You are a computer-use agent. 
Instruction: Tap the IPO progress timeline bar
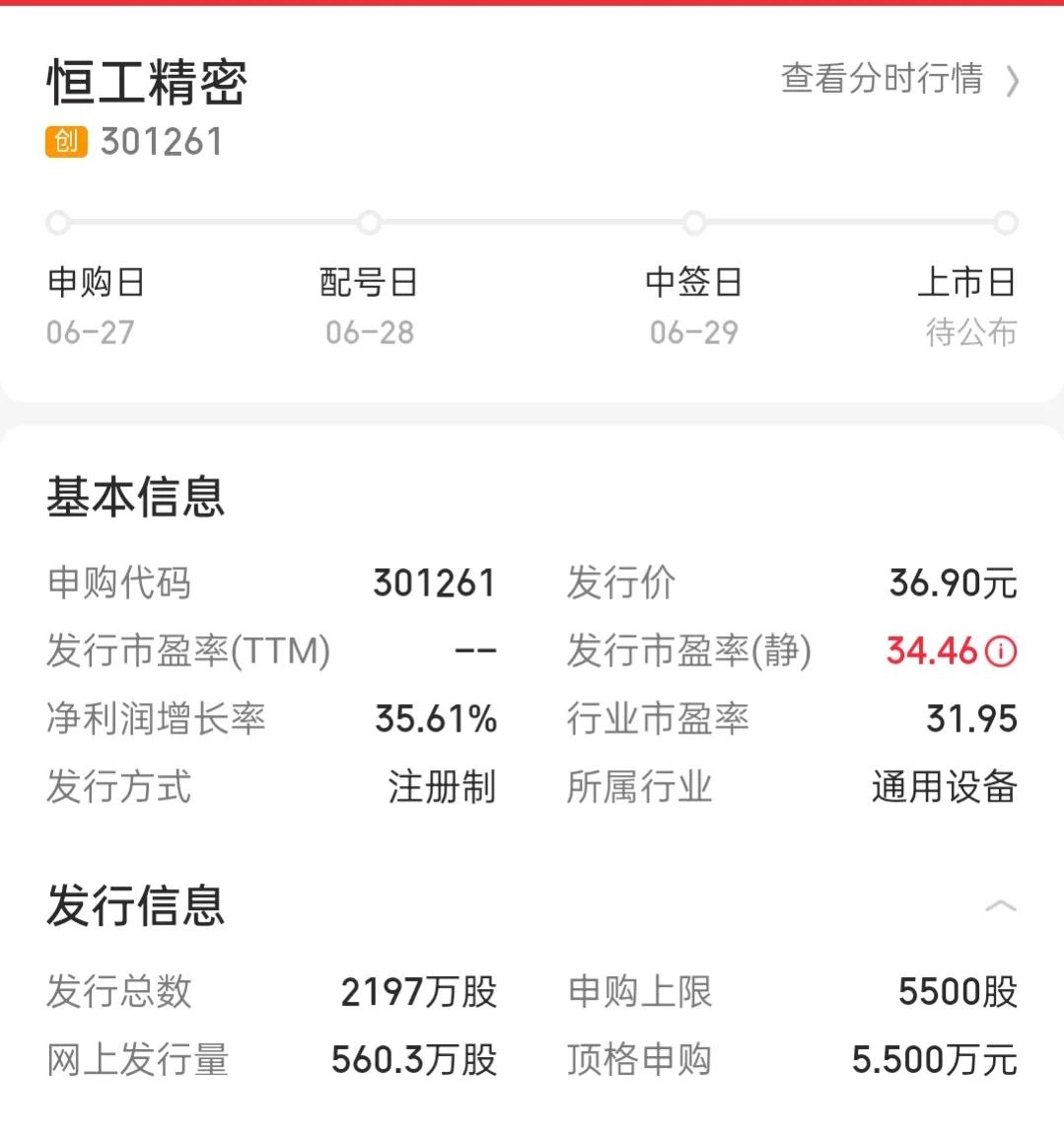point(532,223)
